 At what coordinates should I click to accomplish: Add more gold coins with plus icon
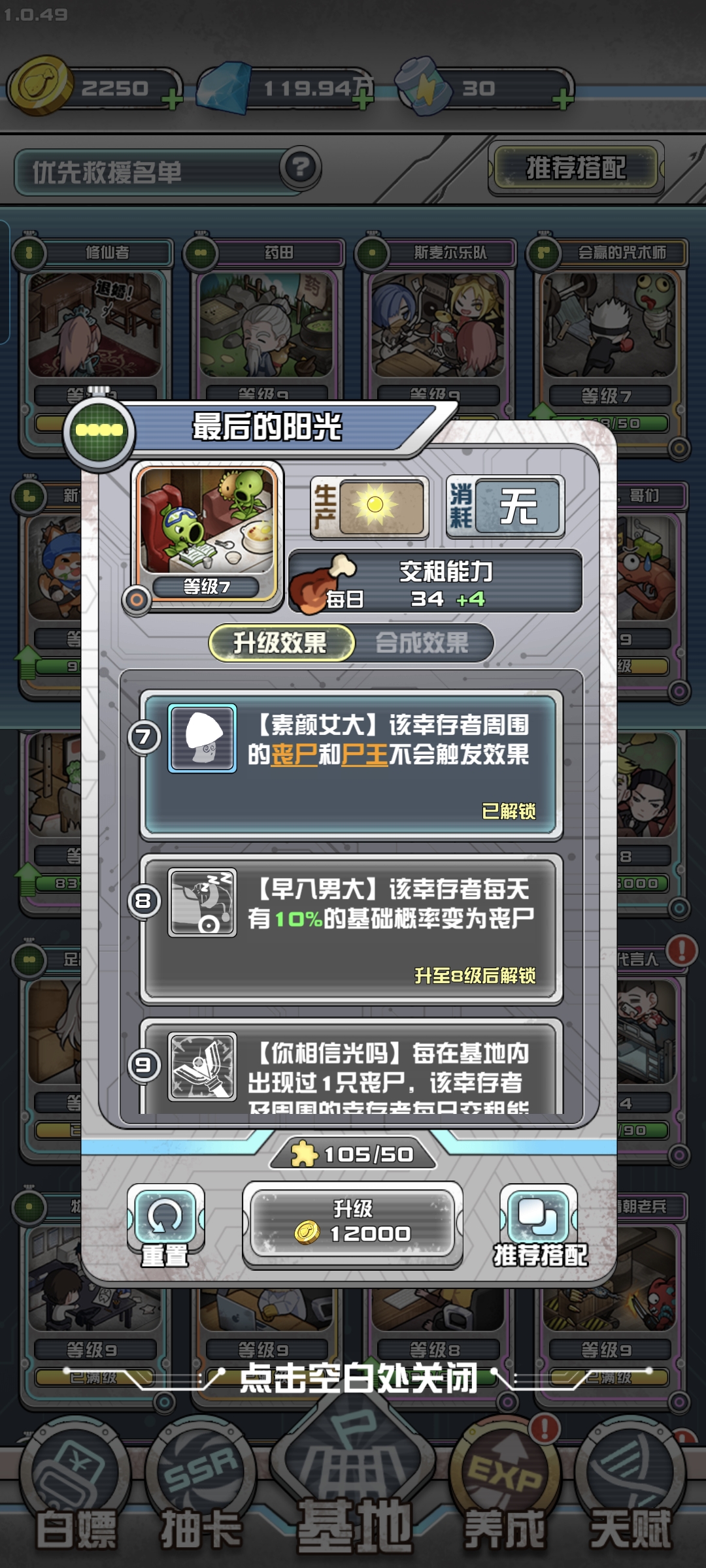tap(173, 100)
